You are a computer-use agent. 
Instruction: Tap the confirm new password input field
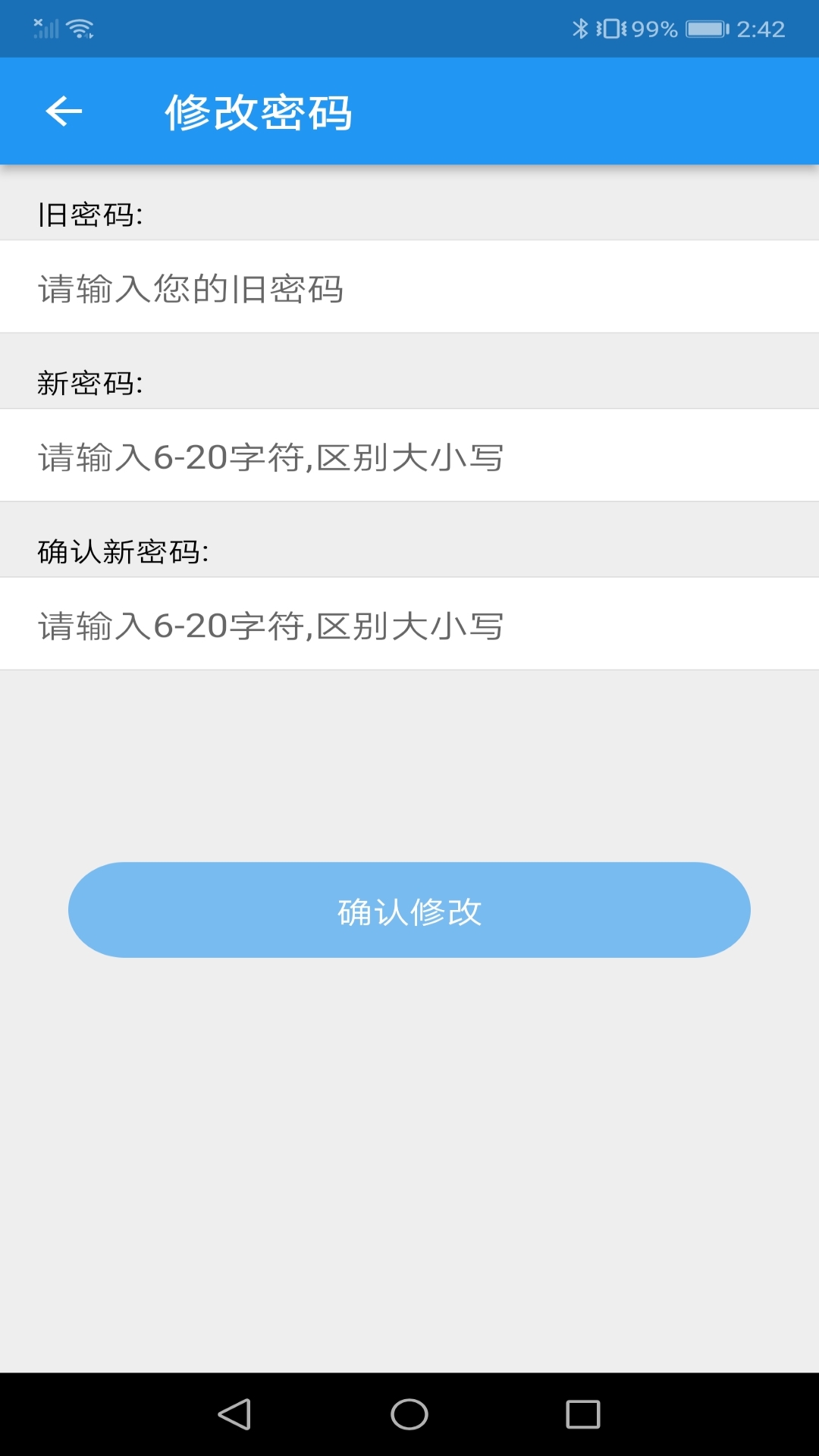(409, 624)
